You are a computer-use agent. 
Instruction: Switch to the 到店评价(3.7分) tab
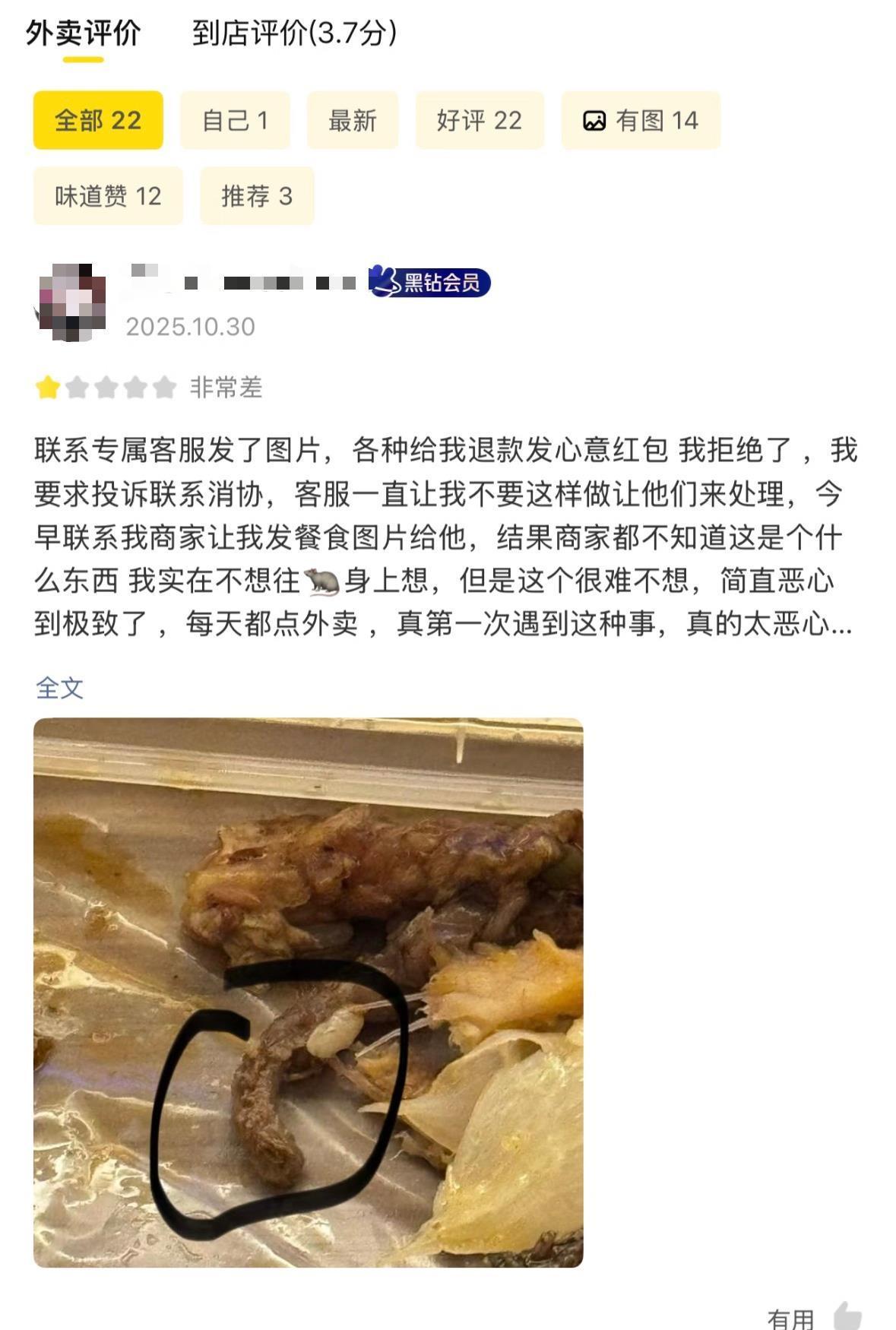294,33
